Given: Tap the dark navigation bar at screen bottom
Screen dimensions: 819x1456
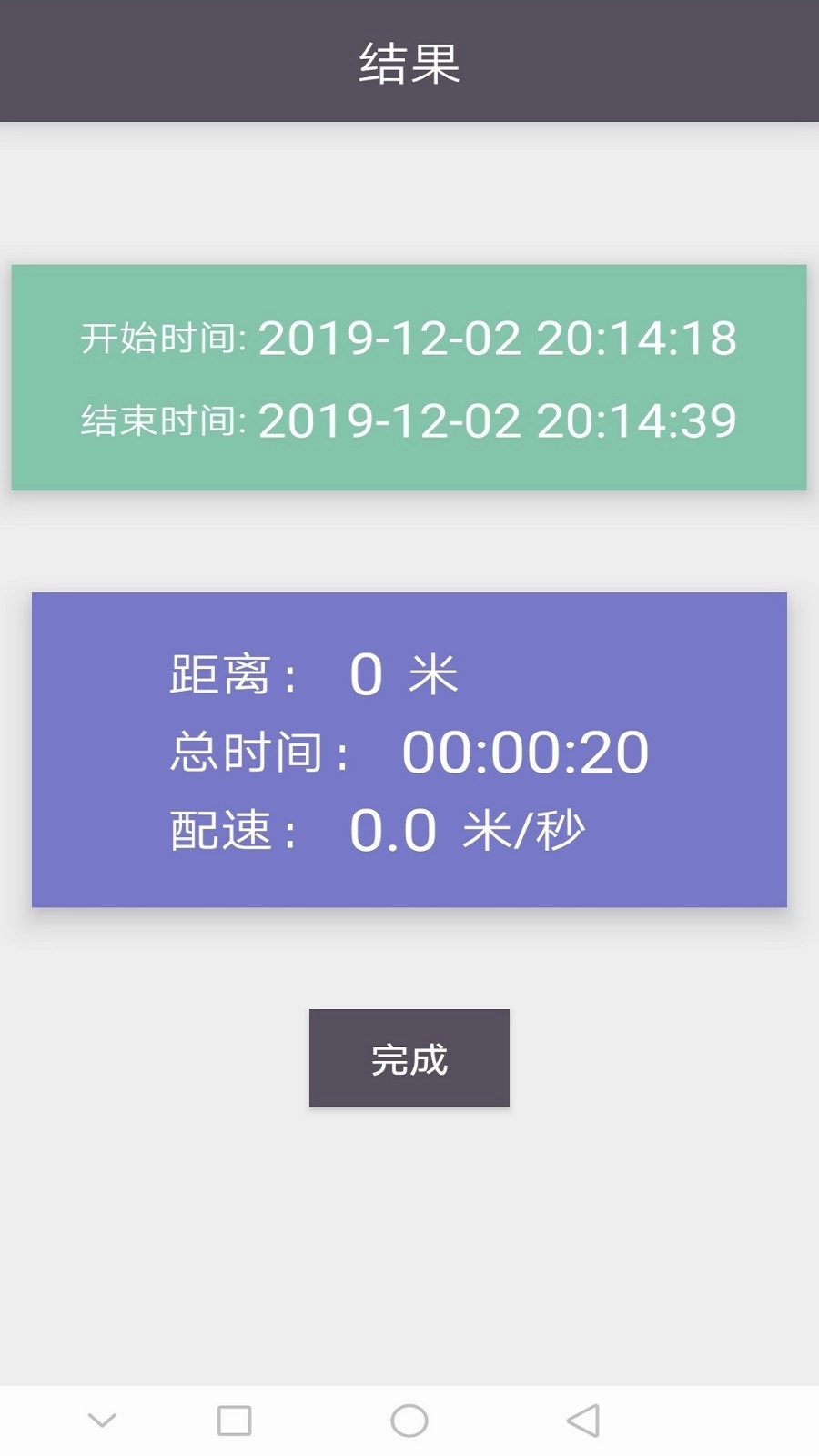Looking at the screenshot, I should [409, 1420].
